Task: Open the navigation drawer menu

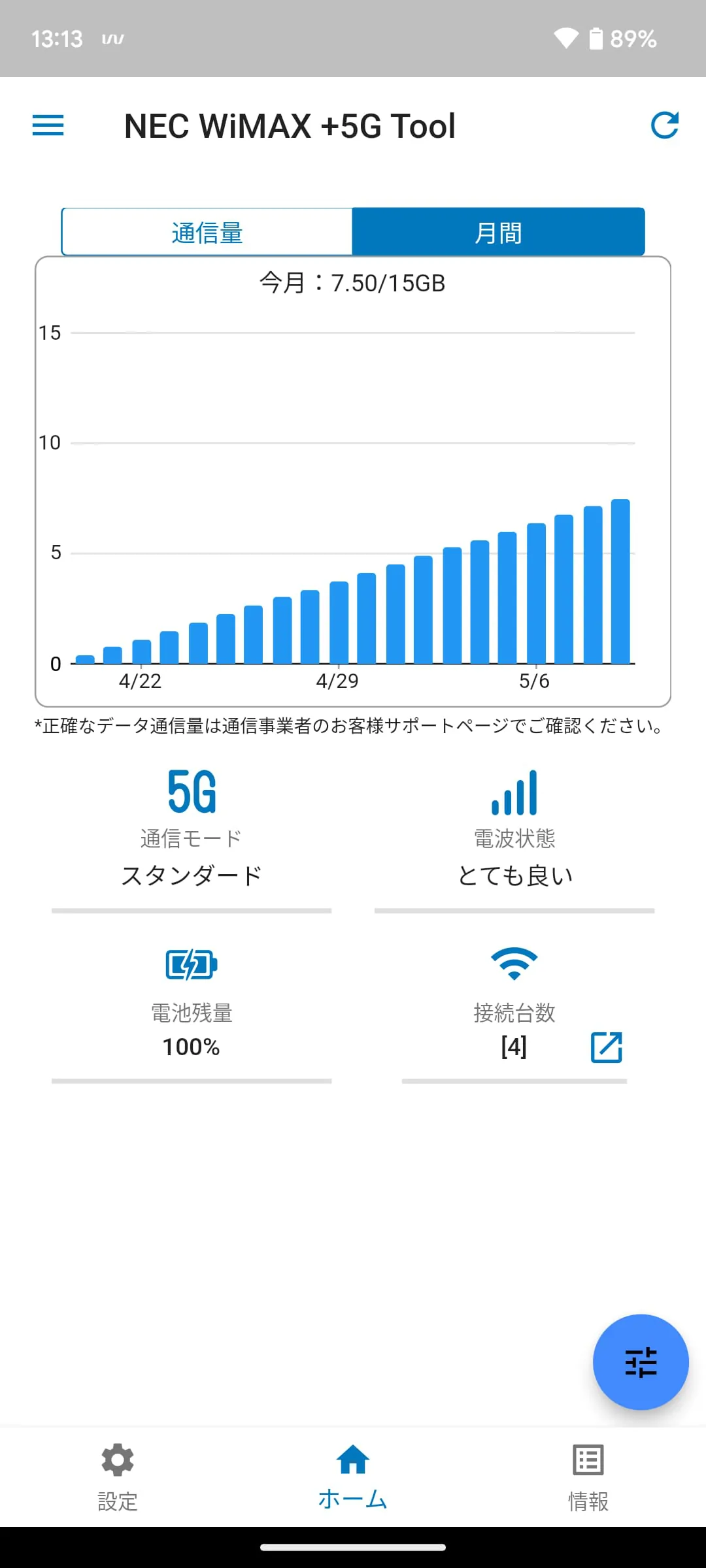Action: point(48,125)
